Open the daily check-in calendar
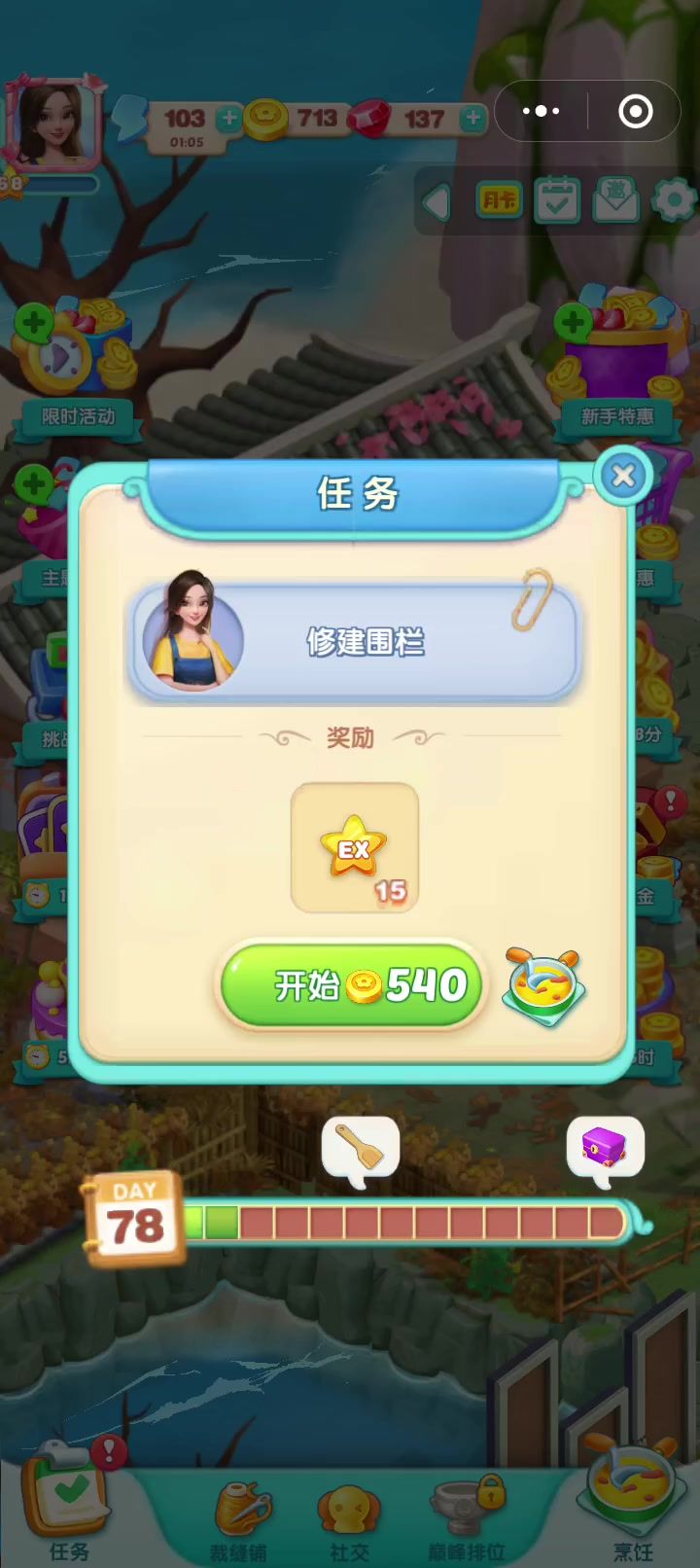 [557, 200]
